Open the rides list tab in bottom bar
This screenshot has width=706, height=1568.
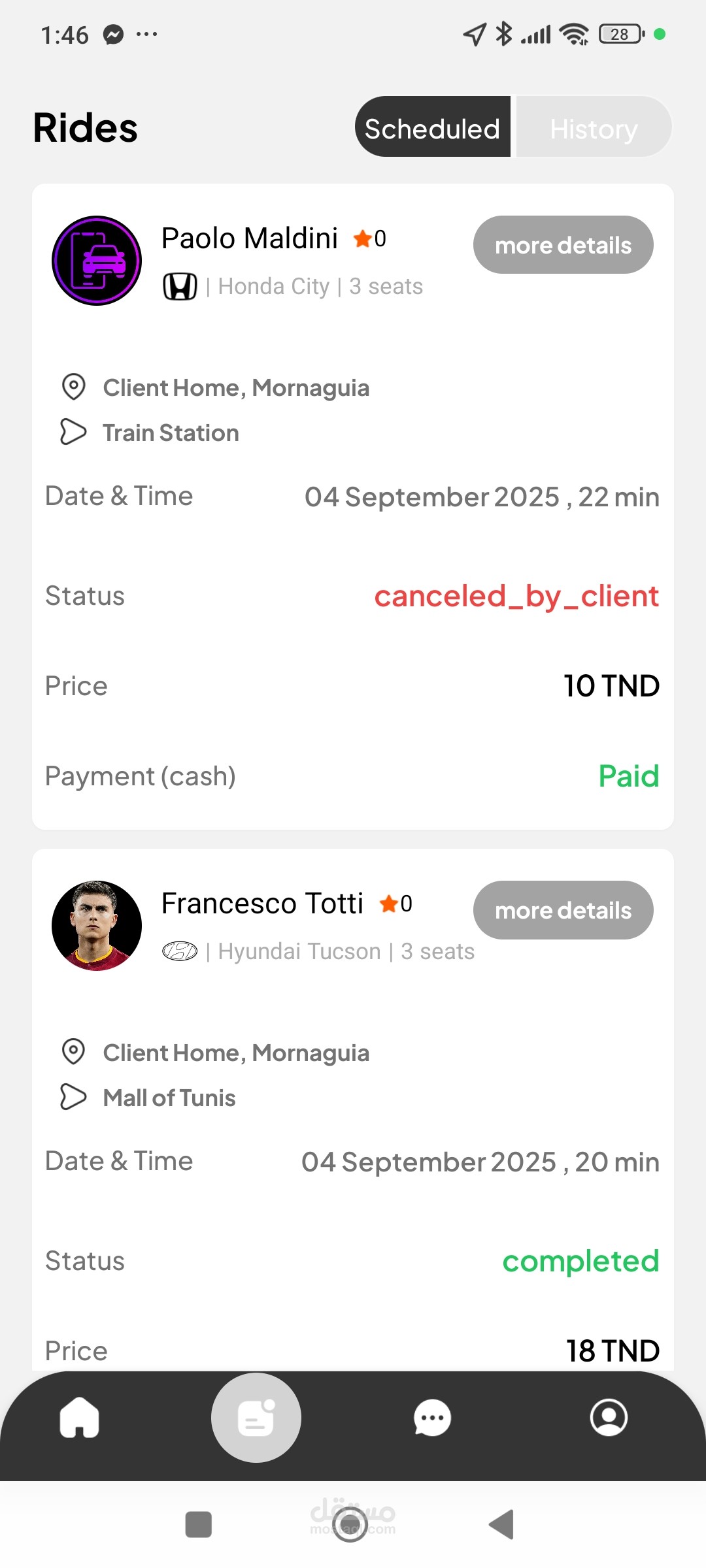(256, 1417)
